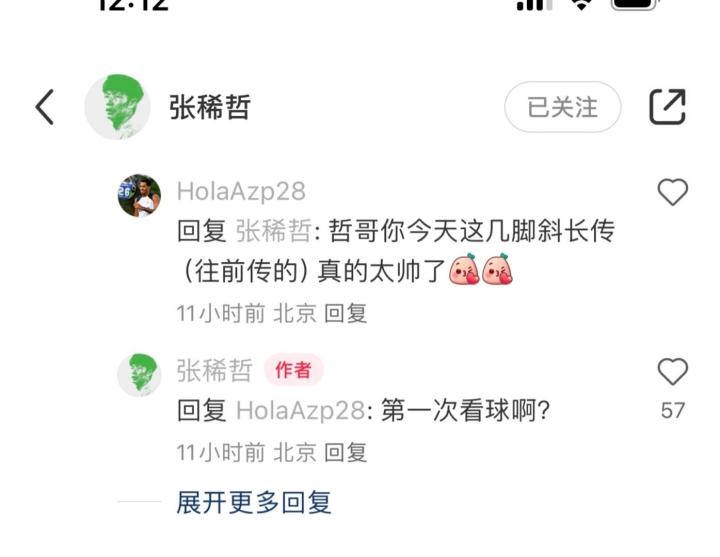Tap the 已关注 following button
This screenshot has height=557, width=720.
click(562, 107)
